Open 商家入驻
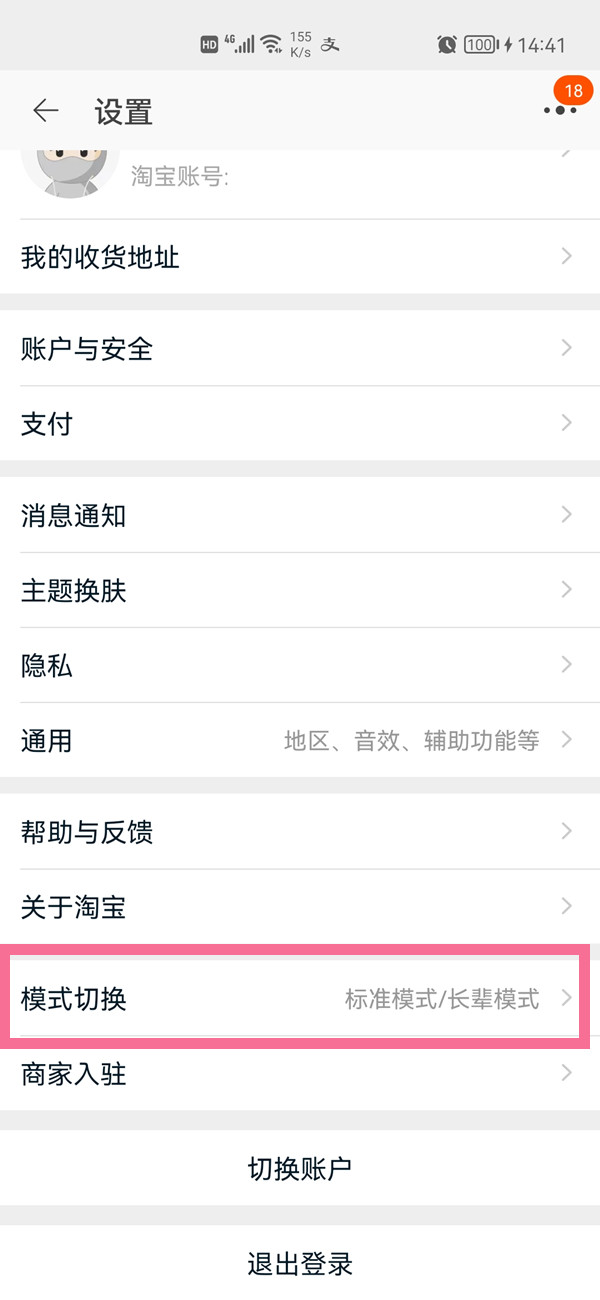The image size is (600, 1300). click(300, 1074)
